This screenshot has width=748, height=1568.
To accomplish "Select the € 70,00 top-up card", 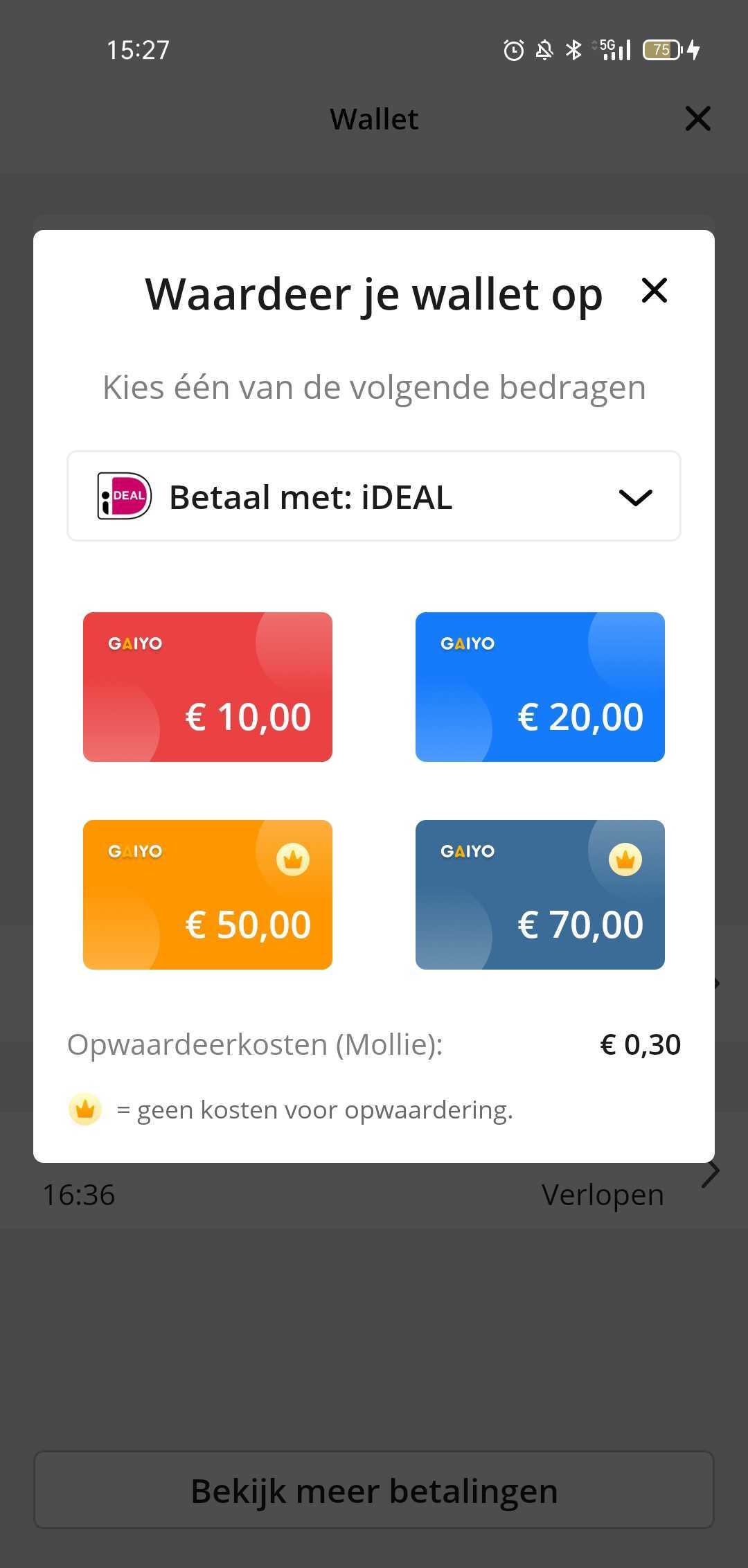I will (x=540, y=895).
